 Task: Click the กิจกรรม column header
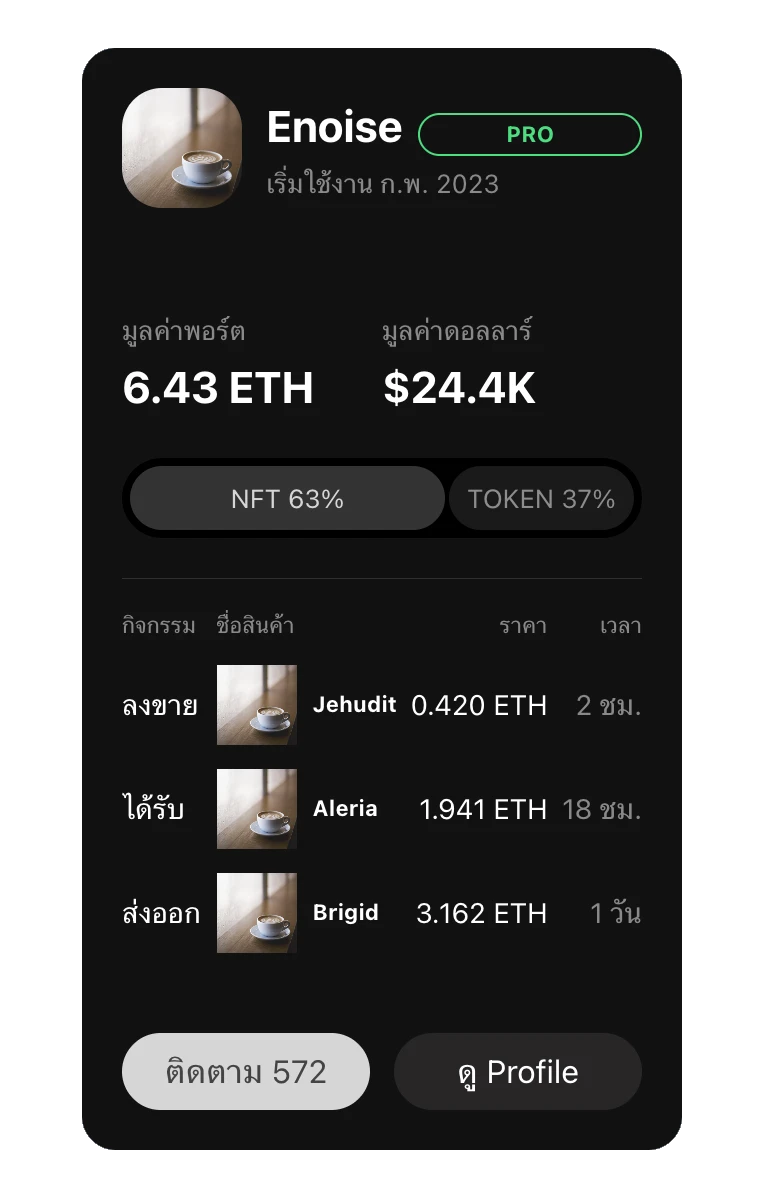tap(156, 626)
